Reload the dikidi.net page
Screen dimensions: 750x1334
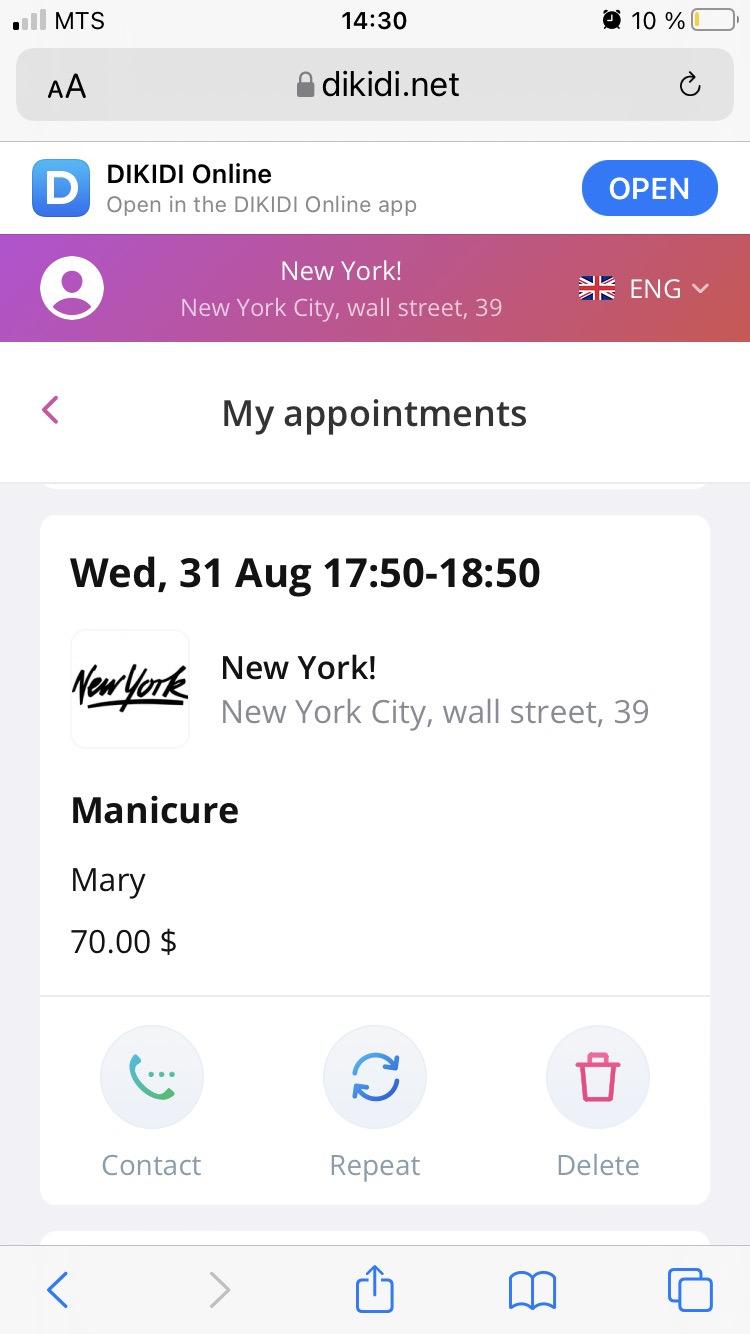click(x=690, y=85)
